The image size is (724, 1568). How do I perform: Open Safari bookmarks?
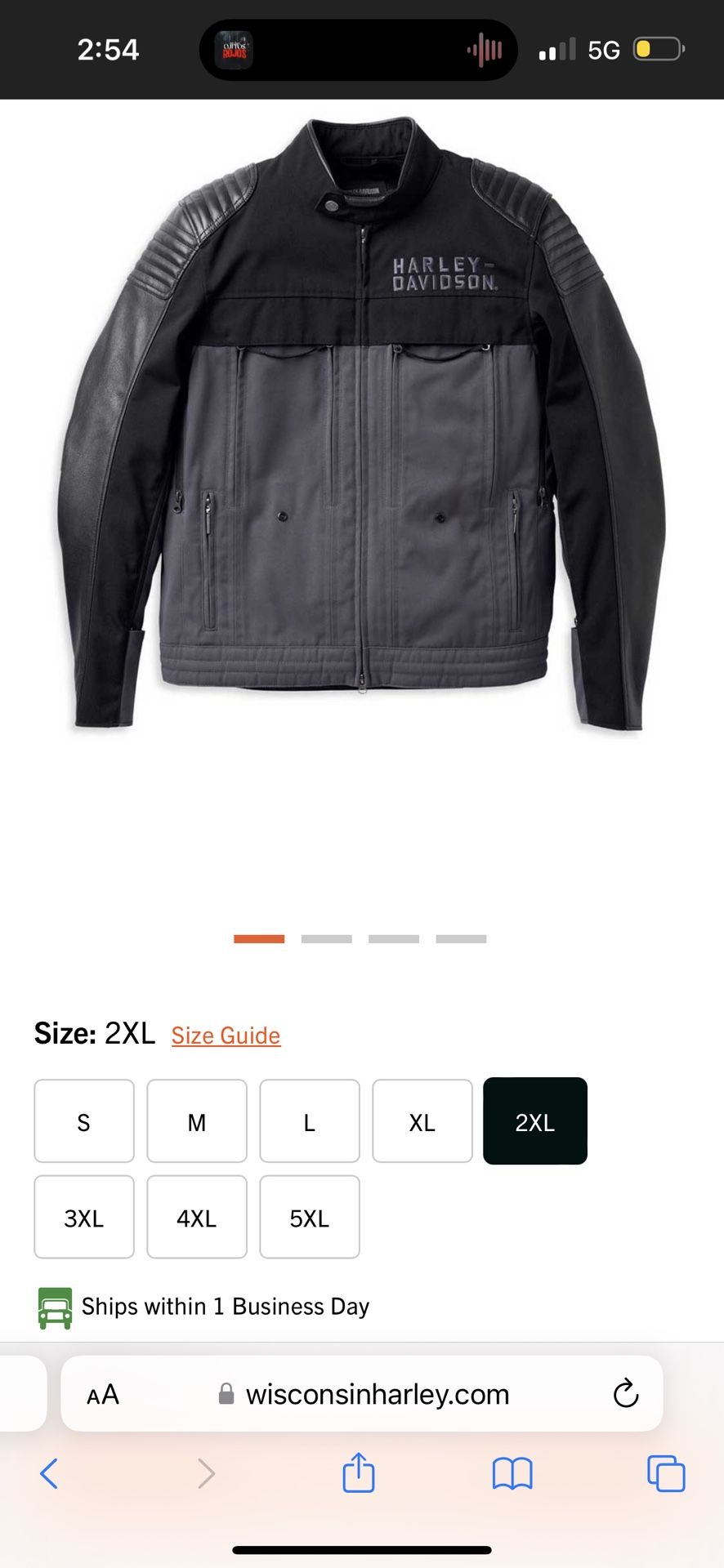512,1474
